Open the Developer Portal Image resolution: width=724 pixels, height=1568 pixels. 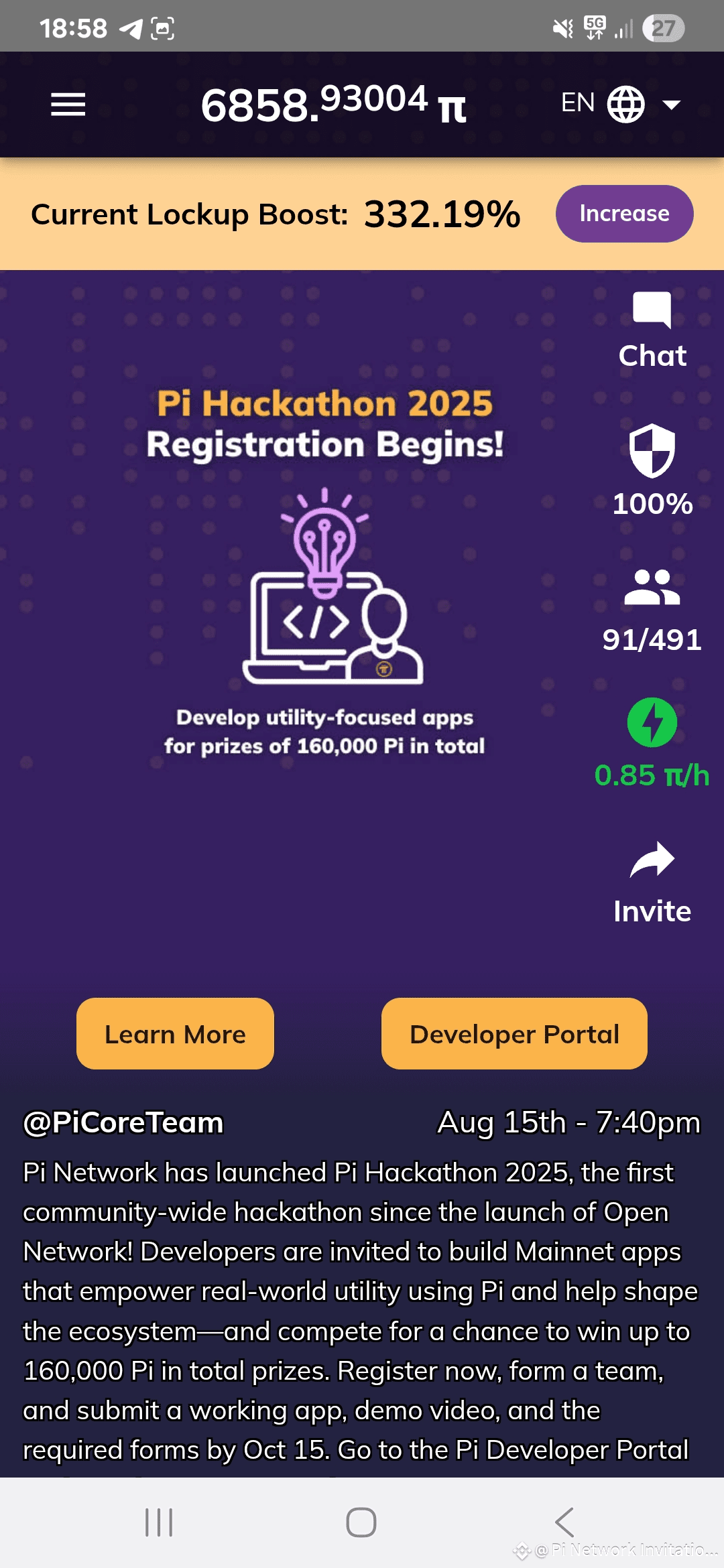click(514, 1034)
